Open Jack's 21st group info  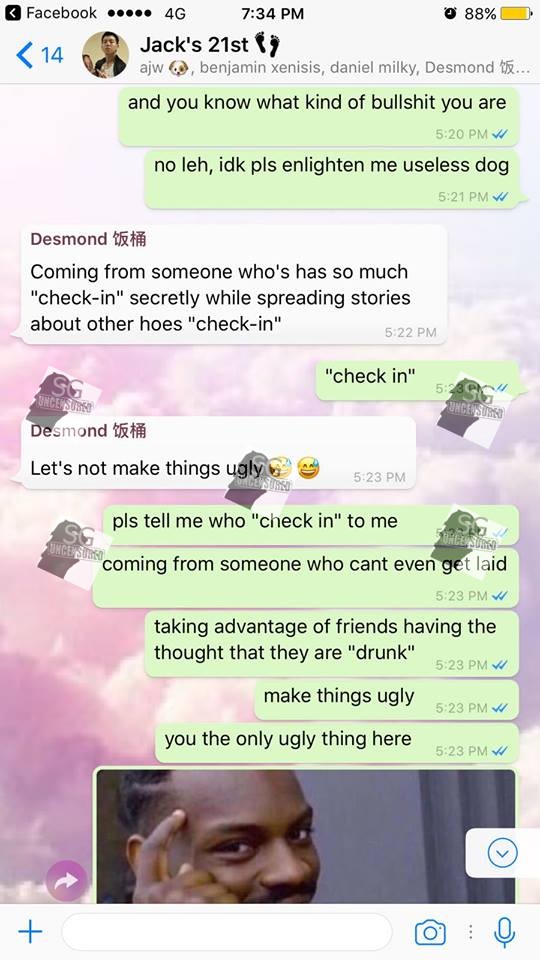[x=334, y=55]
